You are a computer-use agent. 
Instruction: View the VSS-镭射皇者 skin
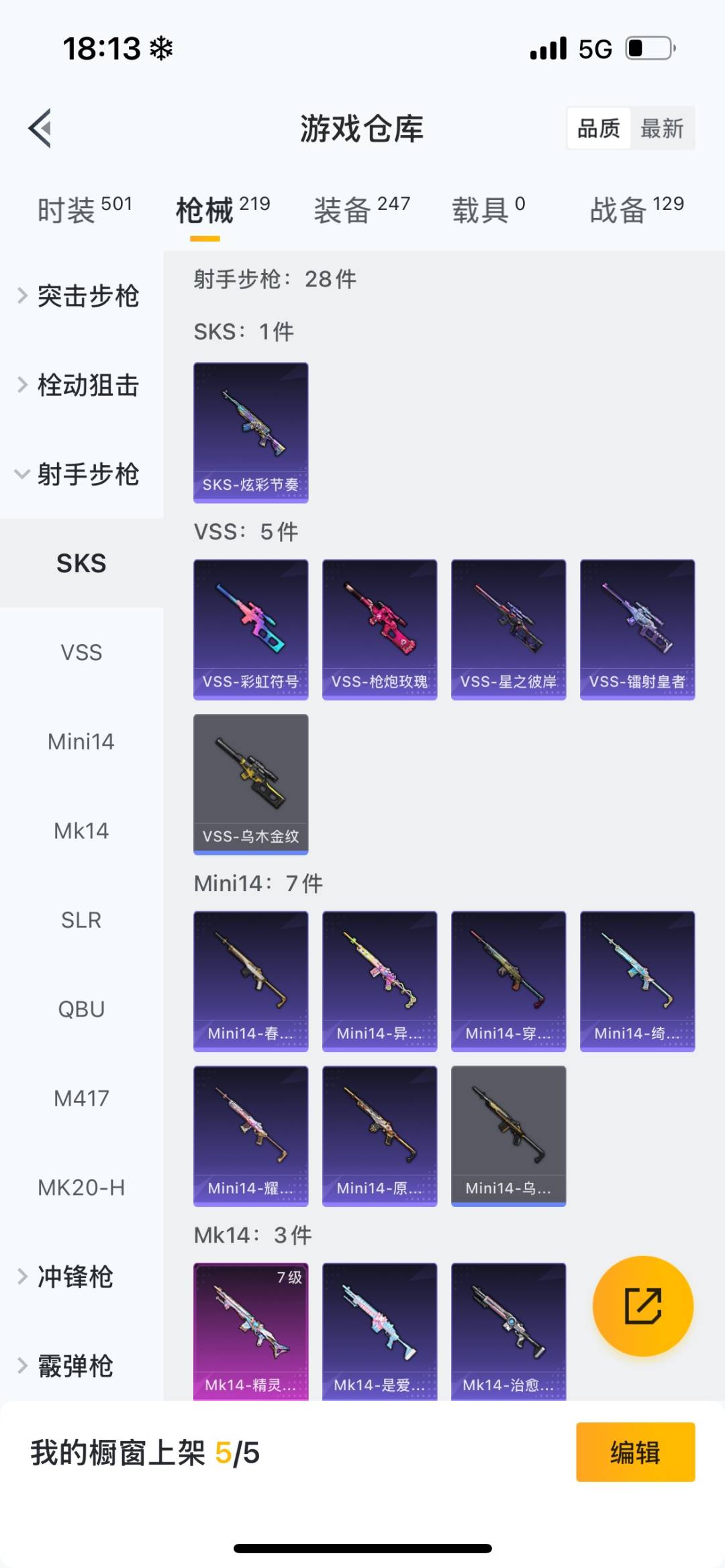click(x=638, y=629)
